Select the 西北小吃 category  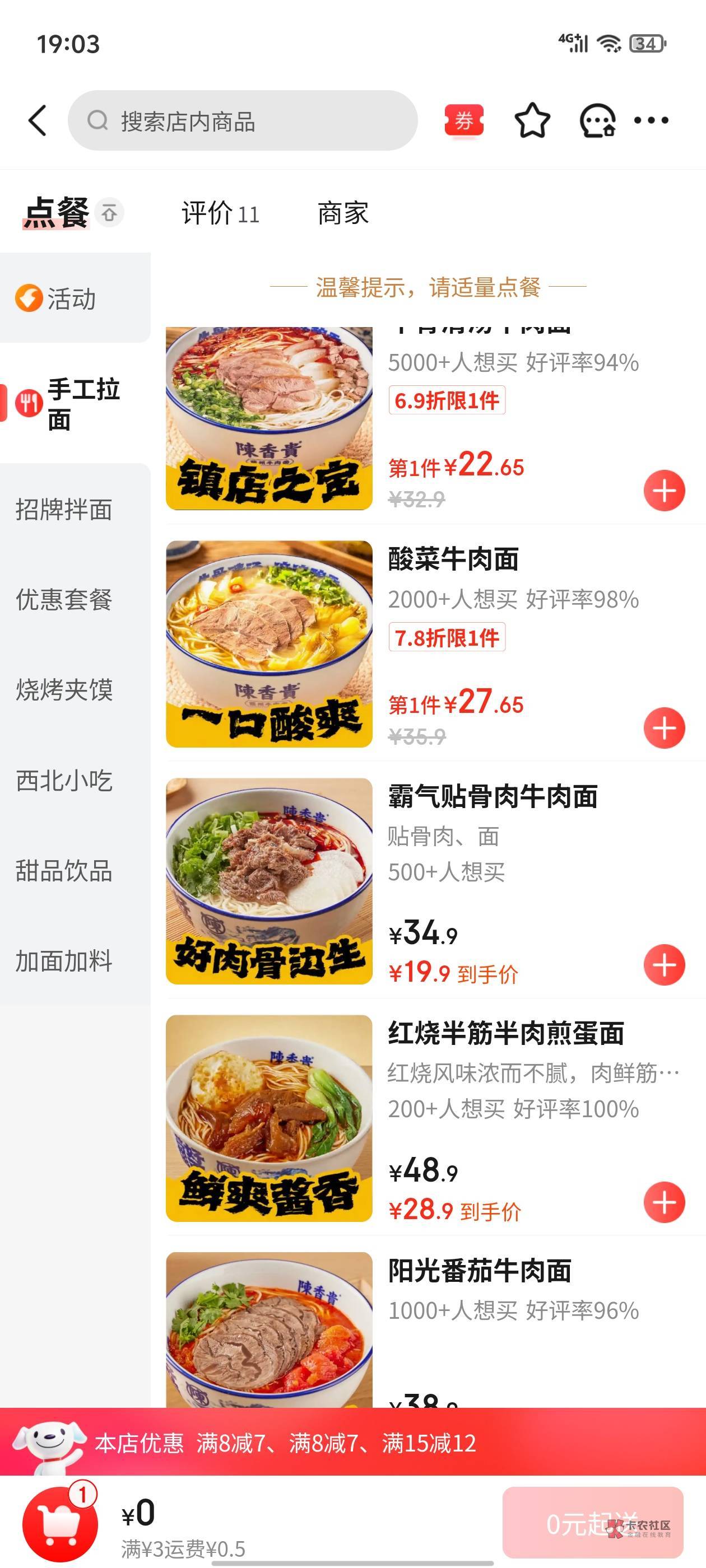[64, 780]
